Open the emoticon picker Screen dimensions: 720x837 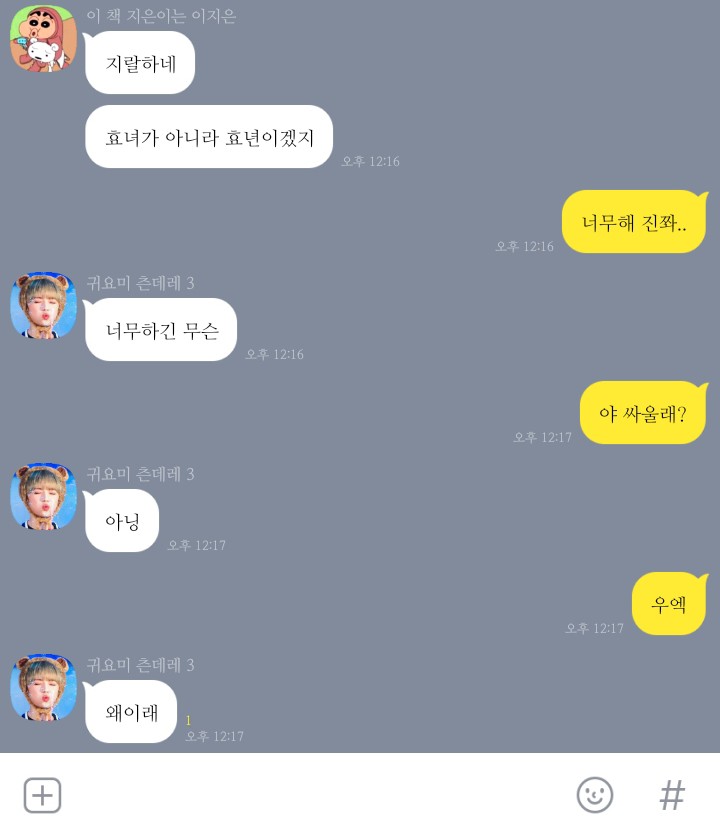[x=595, y=796]
